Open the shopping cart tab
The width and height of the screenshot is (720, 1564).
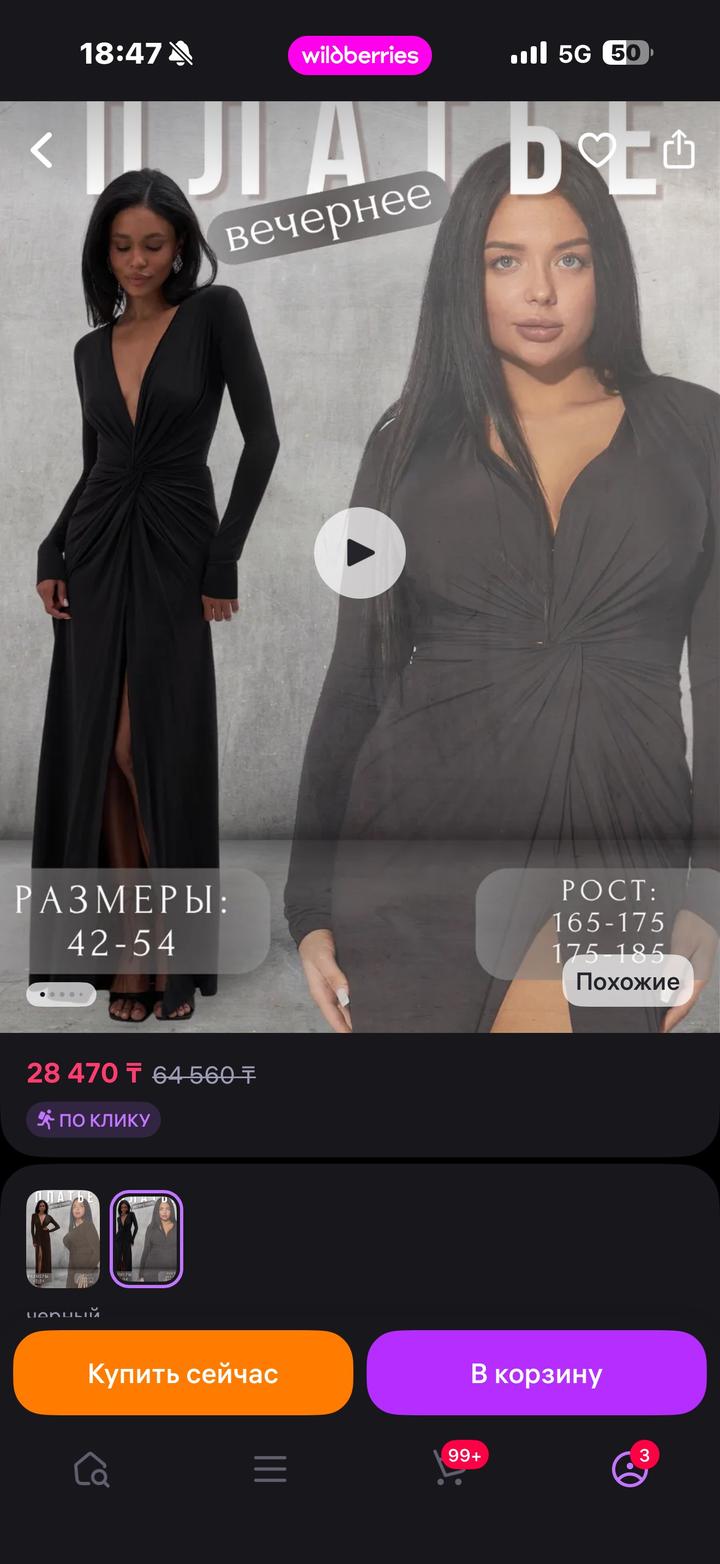(x=450, y=1469)
